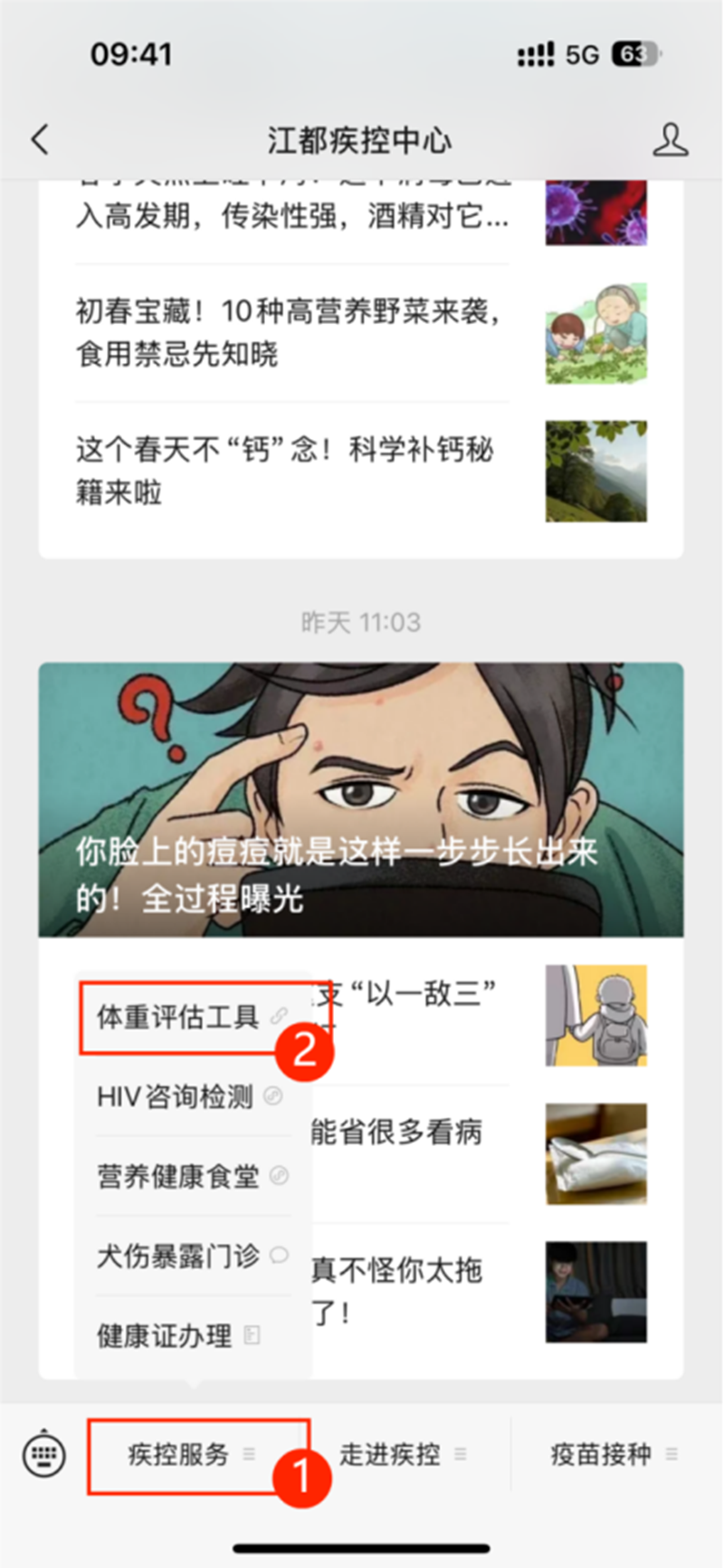Expand the 疫苗接种 menu
724x1568 pixels.
(613, 1455)
